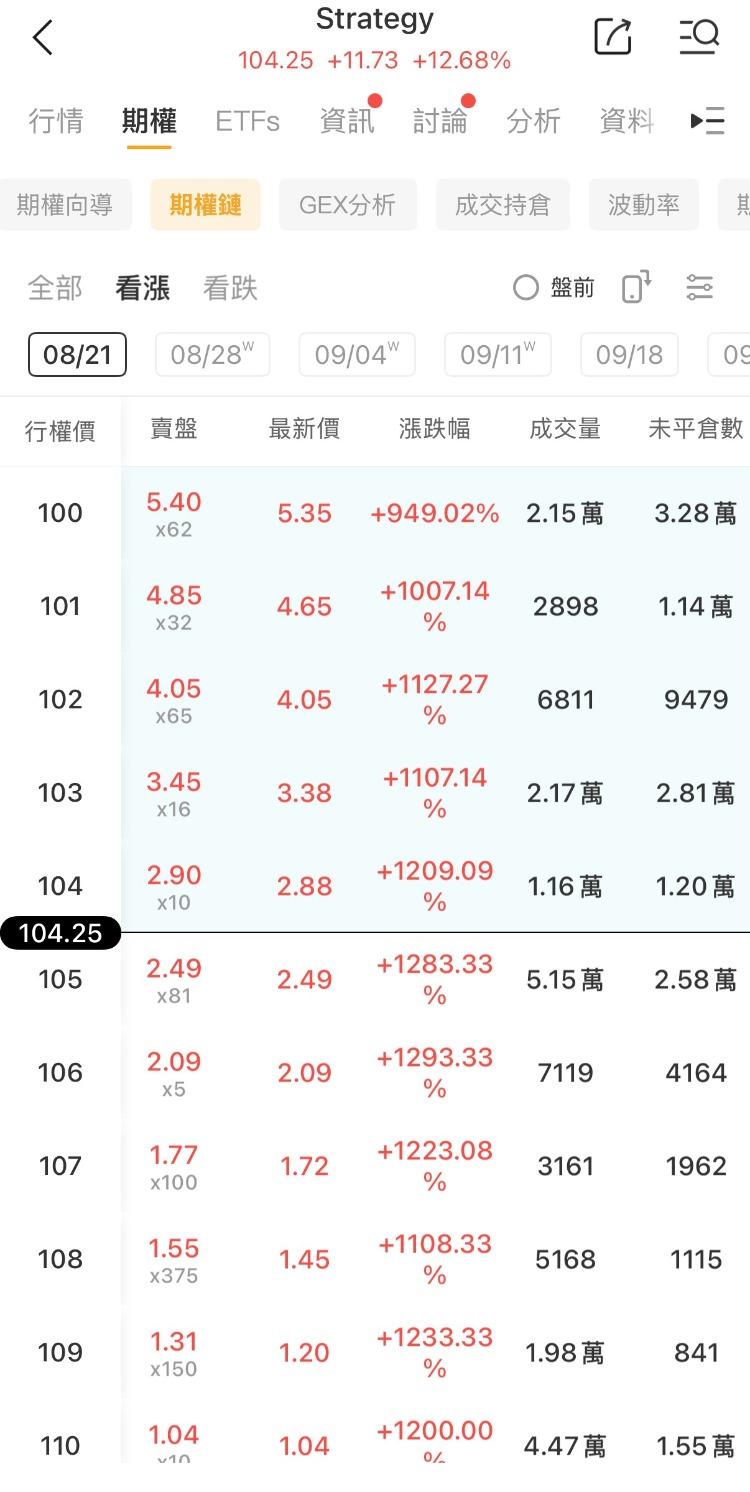Open the 討論 tab
The height and width of the screenshot is (1492, 750).
(440, 121)
